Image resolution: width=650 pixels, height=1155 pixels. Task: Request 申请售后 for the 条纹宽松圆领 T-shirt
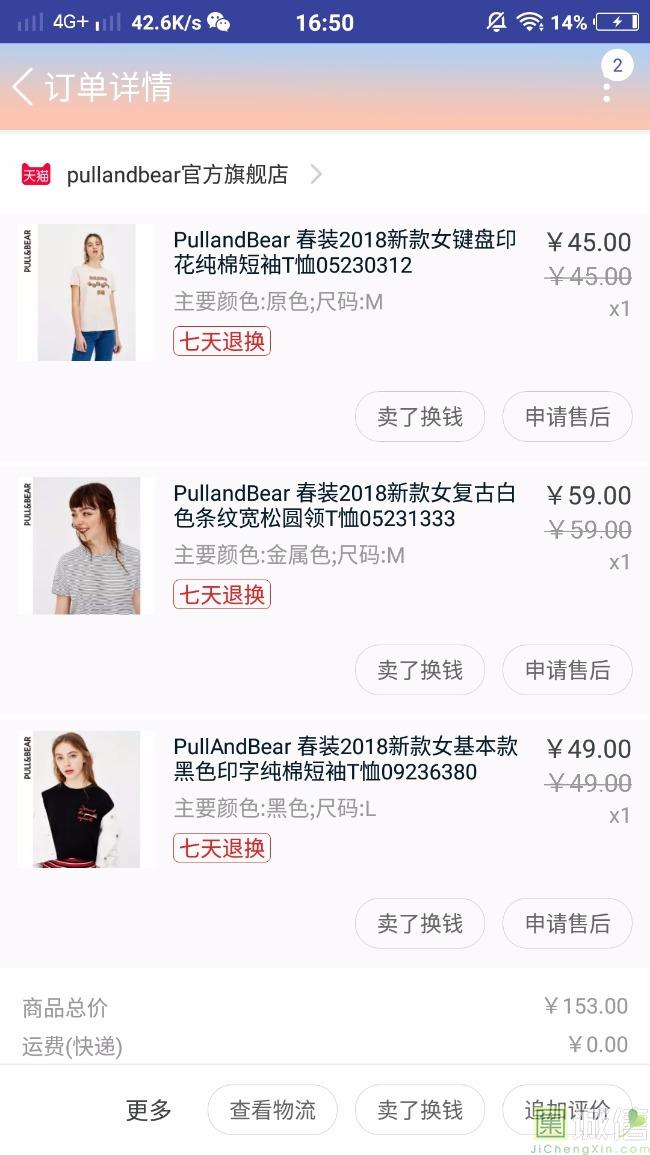pyautogui.click(x=567, y=670)
